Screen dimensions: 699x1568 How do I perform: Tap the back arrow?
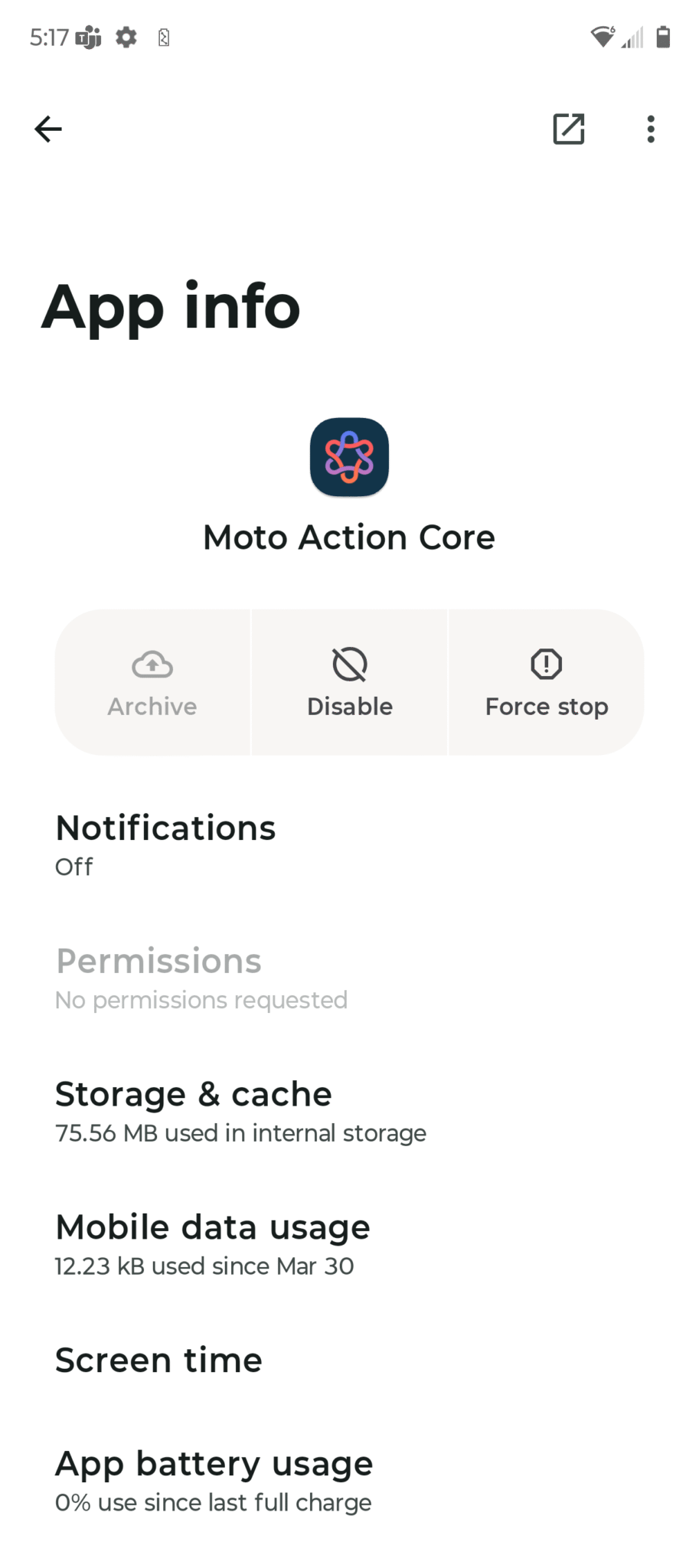click(47, 129)
